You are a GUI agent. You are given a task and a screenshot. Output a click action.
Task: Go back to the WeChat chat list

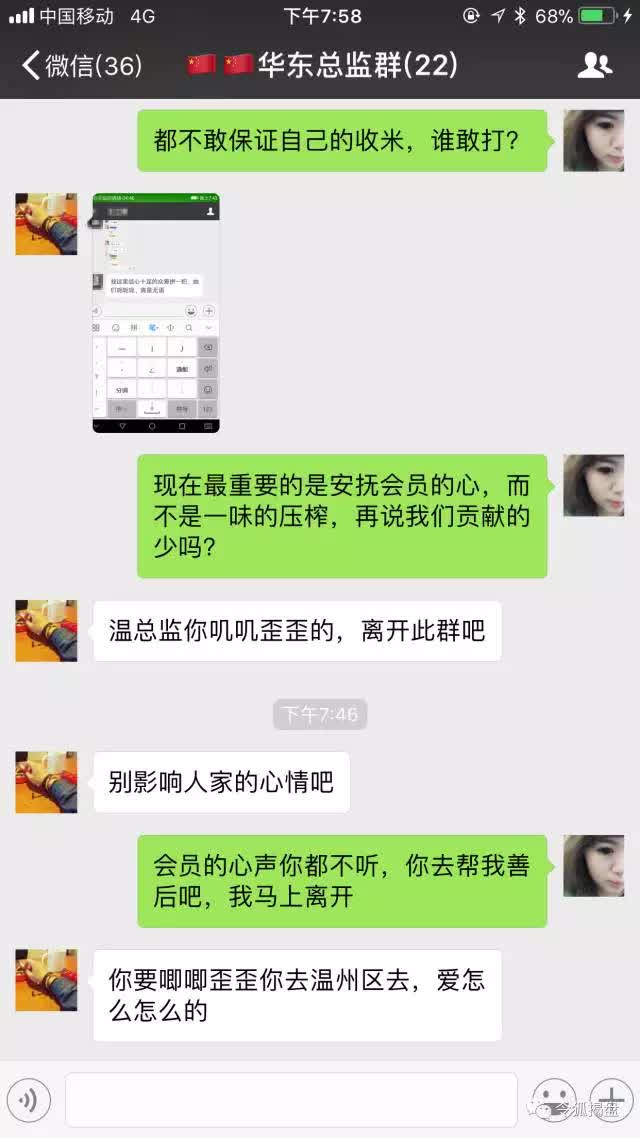[80, 66]
